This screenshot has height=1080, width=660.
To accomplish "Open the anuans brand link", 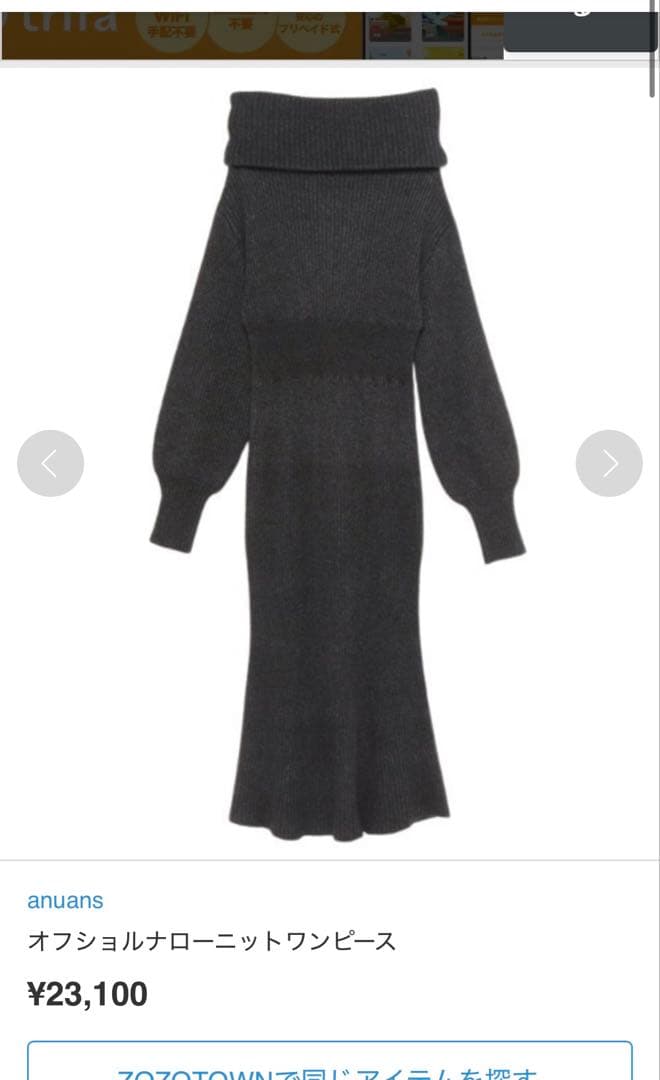I will [x=65, y=900].
